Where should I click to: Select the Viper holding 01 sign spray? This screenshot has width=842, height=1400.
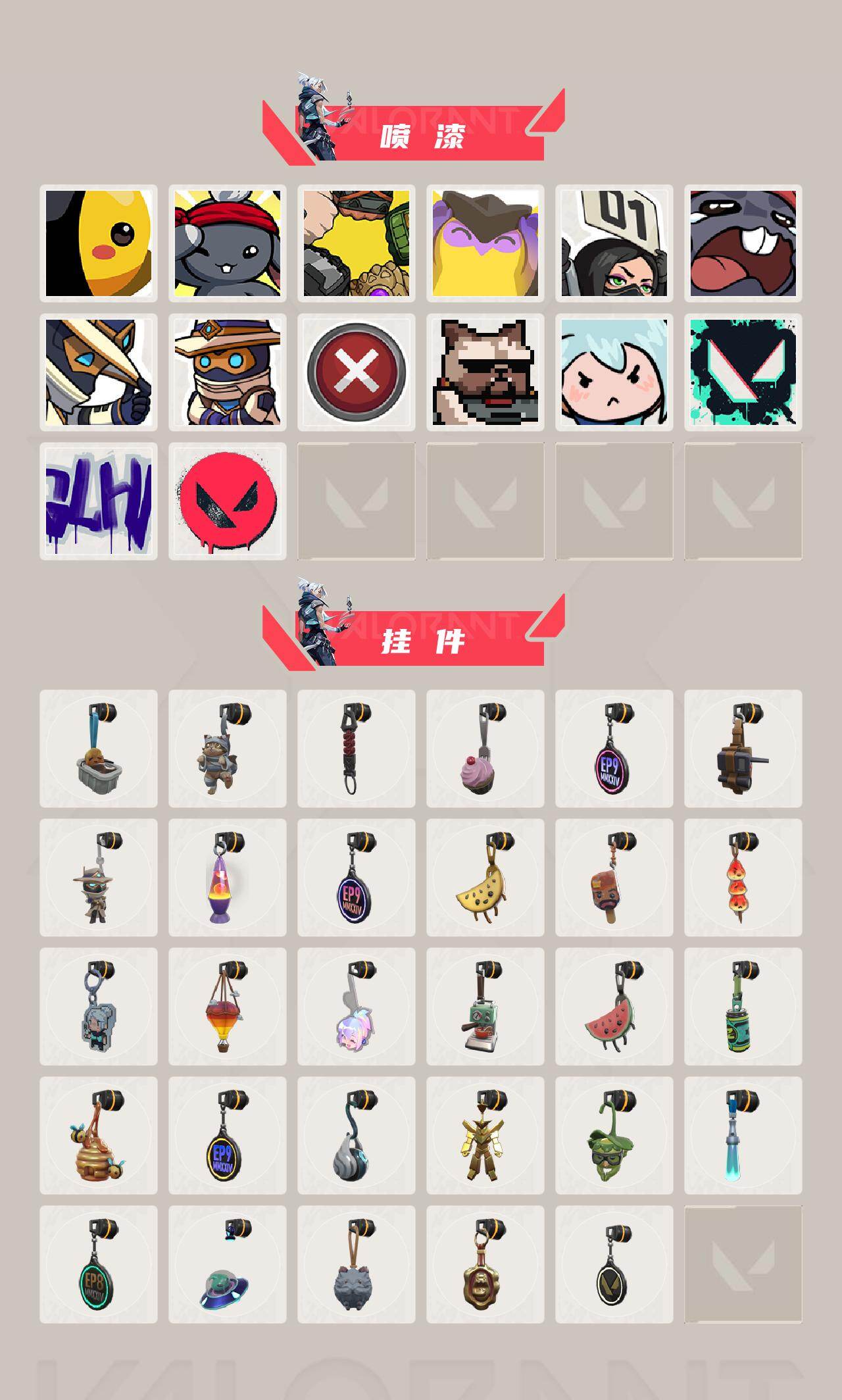click(616, 243)
